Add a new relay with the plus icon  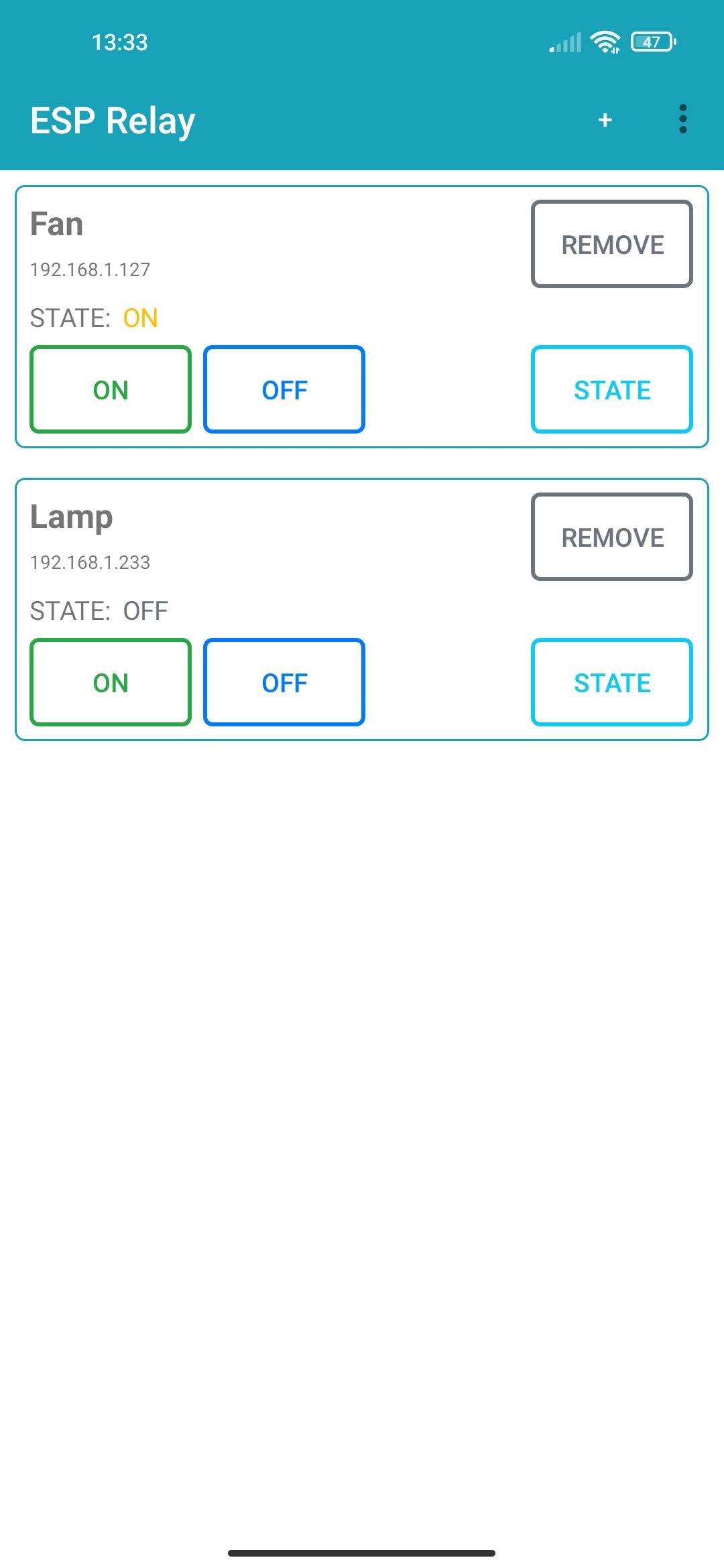tap(605, 120)
